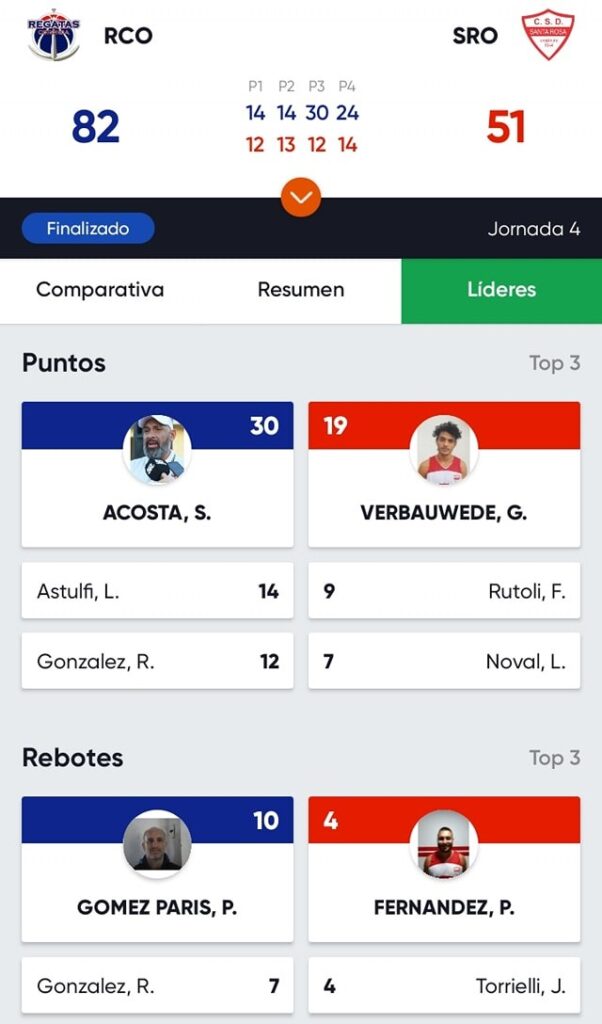Open Gonzalez, R. row with 12 points
The width and height of the screenshot is (602, 1024).
coord(157,661)
